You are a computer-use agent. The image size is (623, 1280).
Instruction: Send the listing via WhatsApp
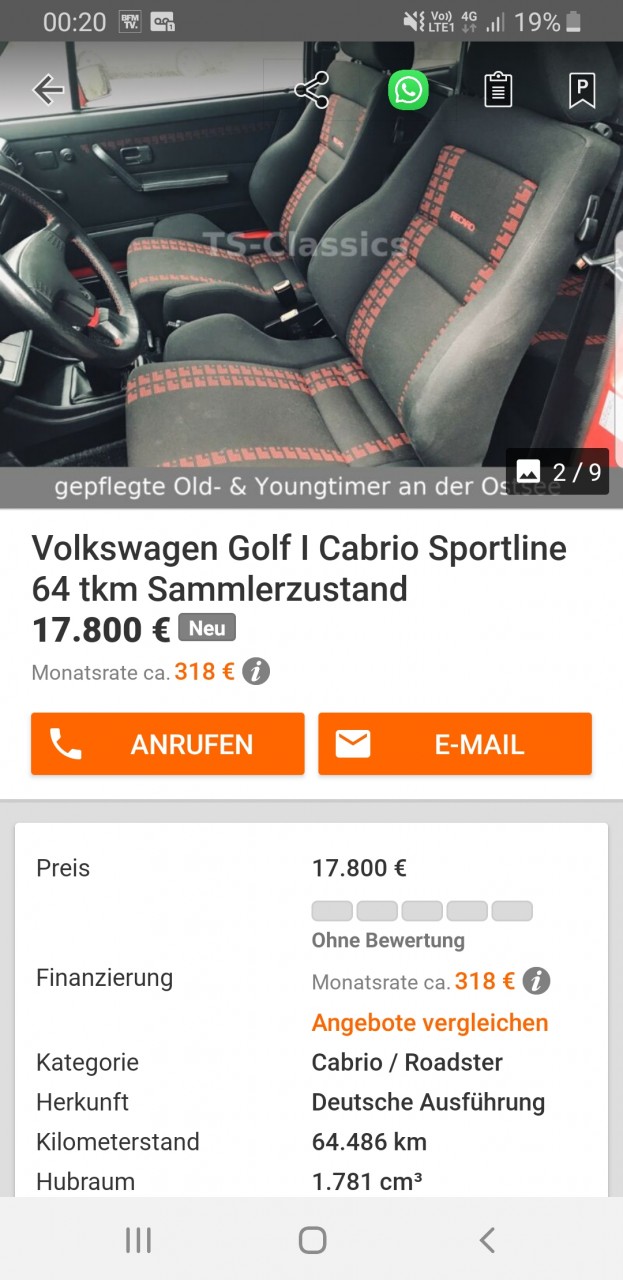(408, 90)
